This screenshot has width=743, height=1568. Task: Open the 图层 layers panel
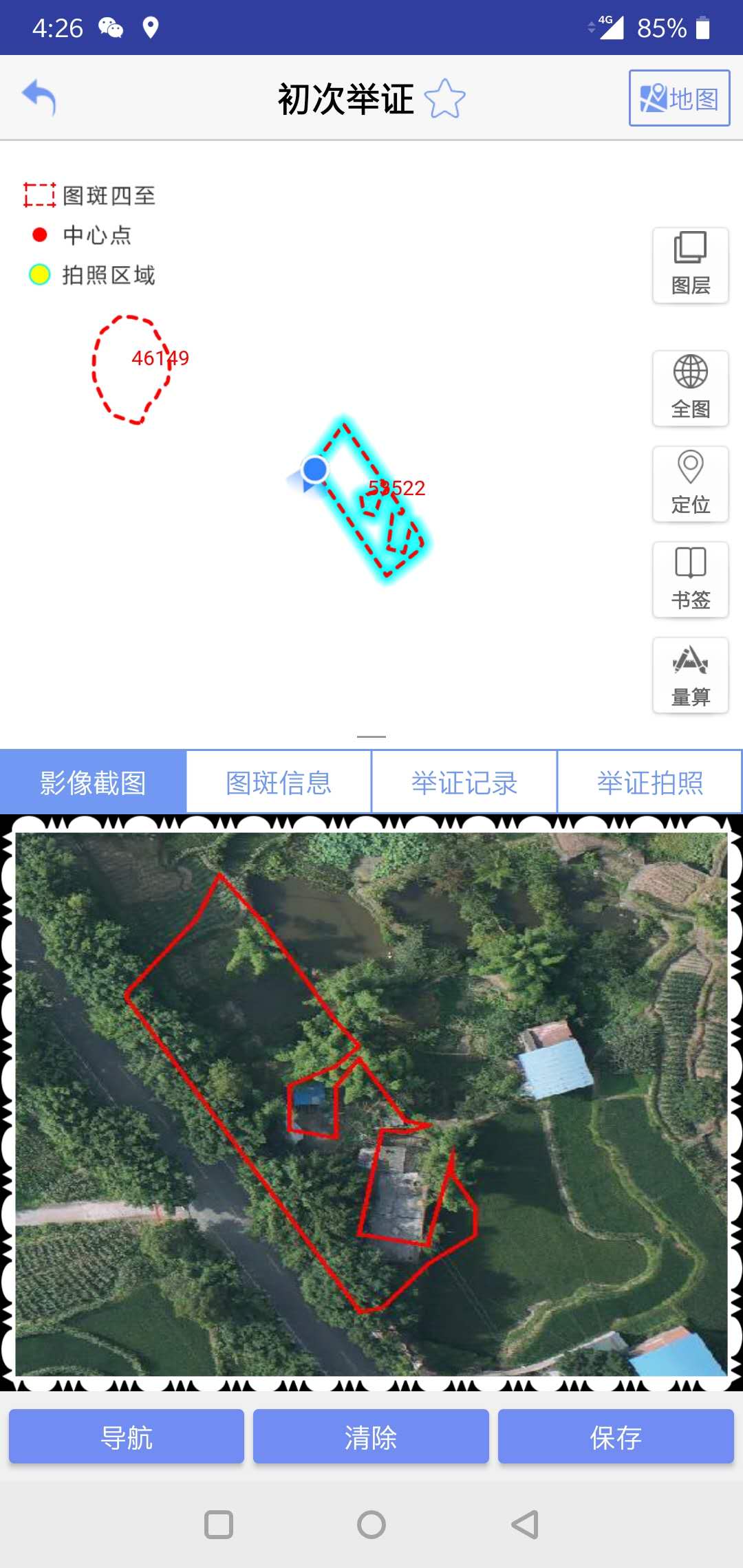click(690, 265)
